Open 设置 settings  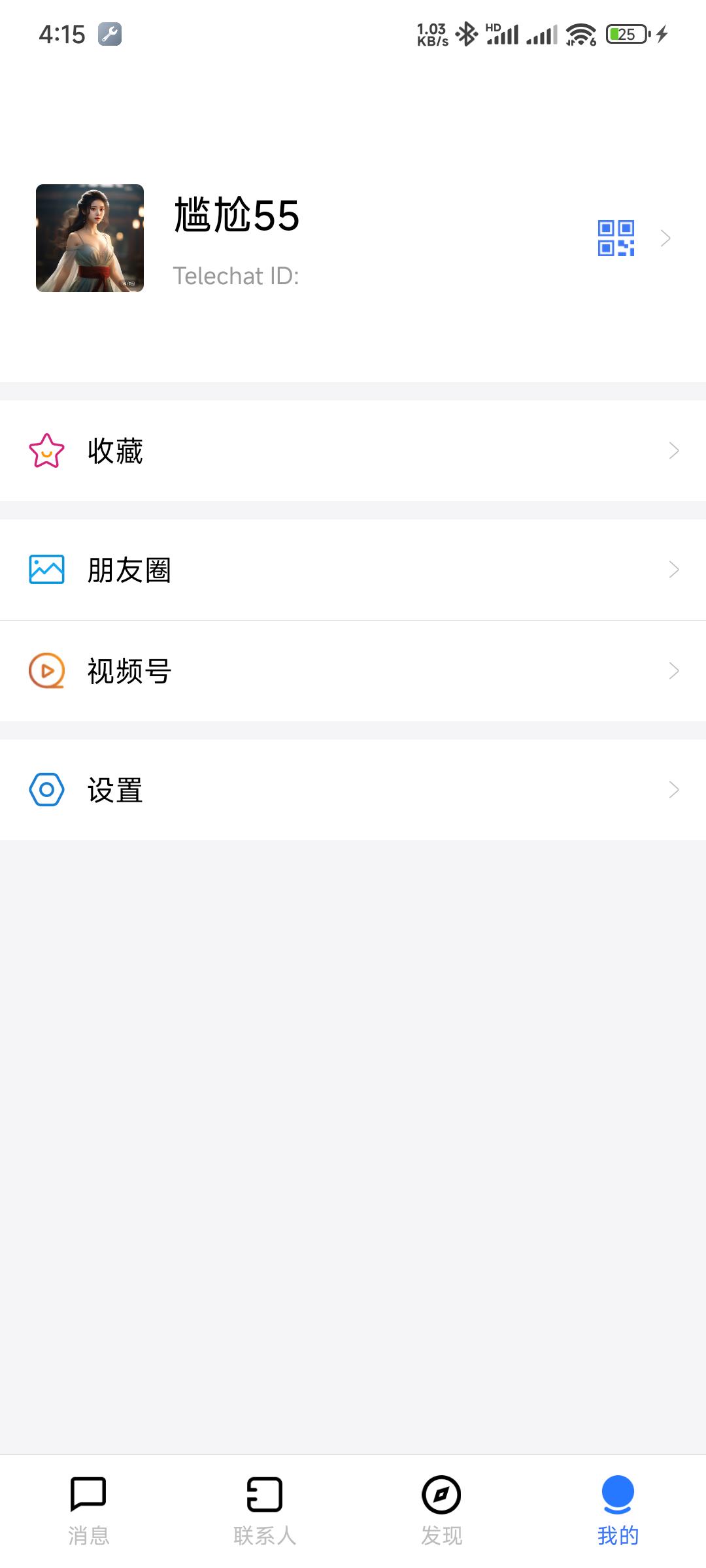point(353,790)
